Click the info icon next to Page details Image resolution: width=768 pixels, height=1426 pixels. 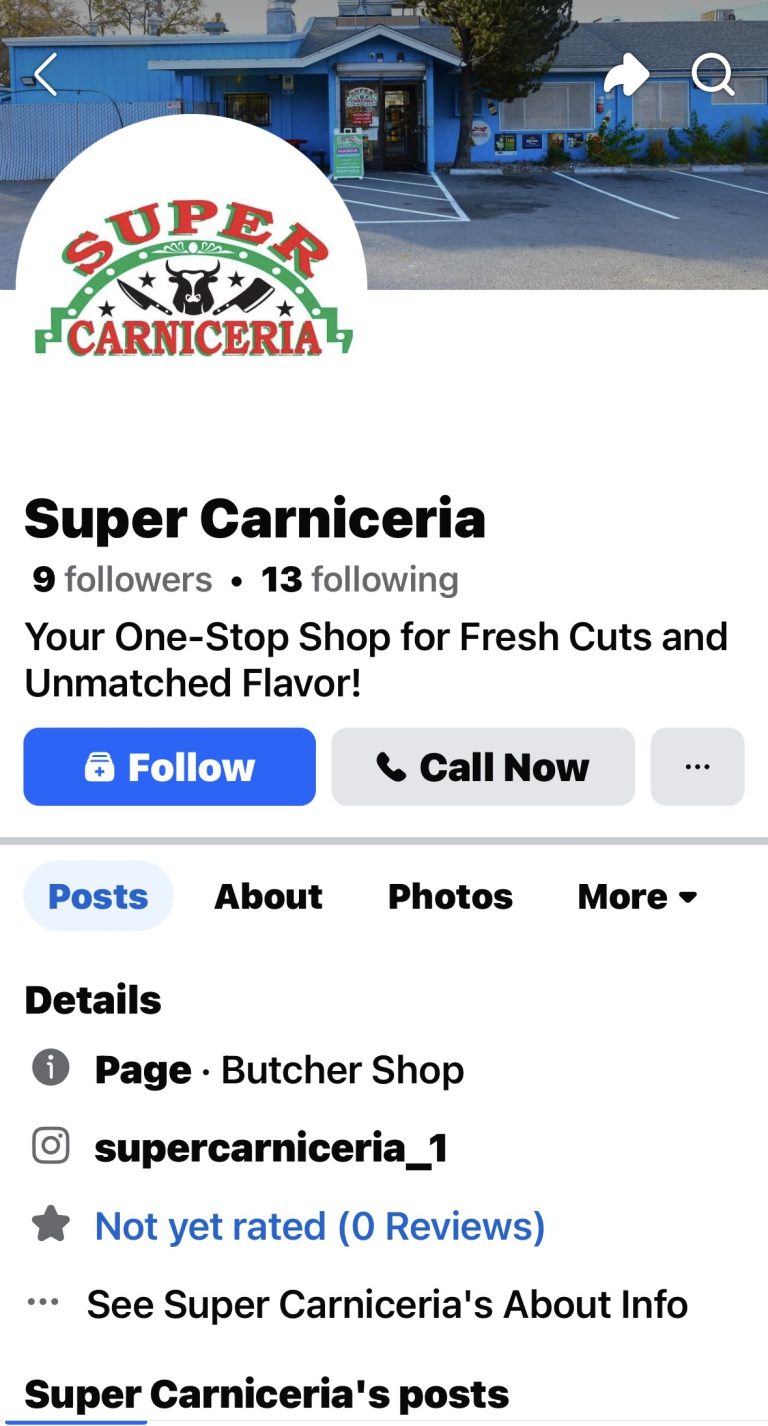click(50, 1067)
